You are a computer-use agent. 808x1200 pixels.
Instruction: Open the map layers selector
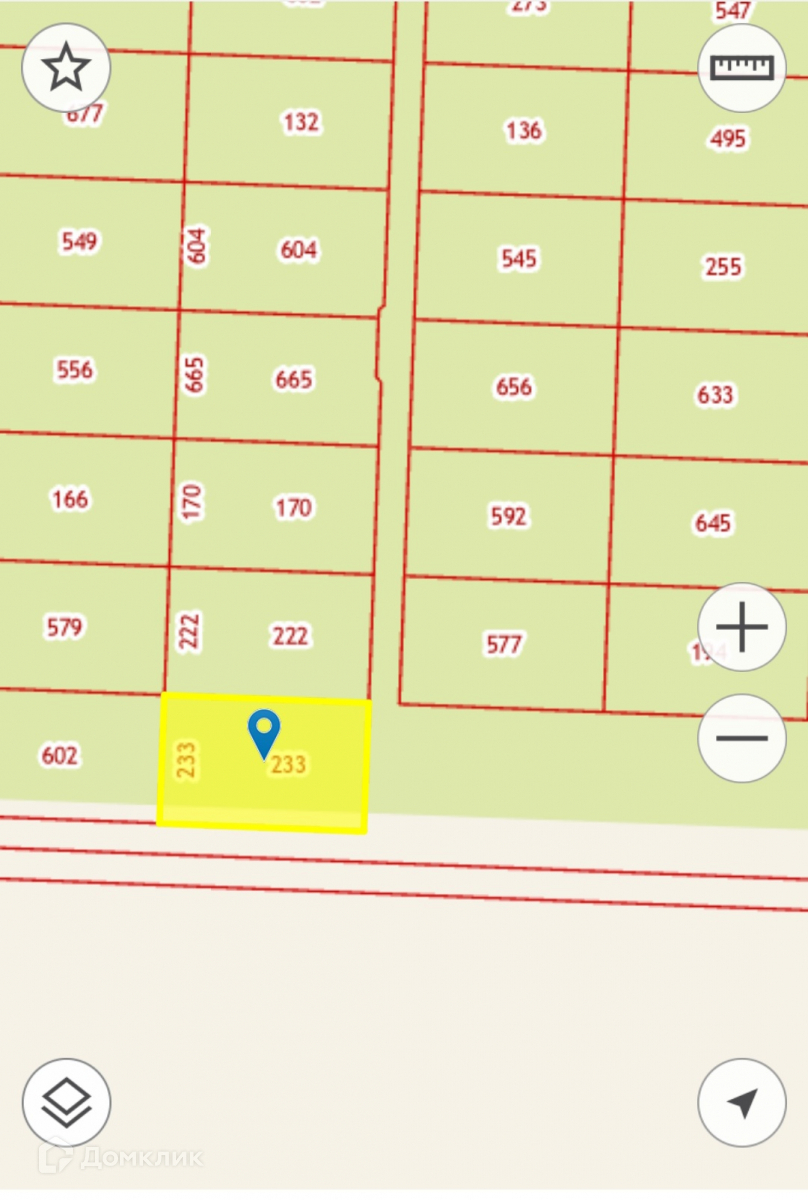(66, 1103)
